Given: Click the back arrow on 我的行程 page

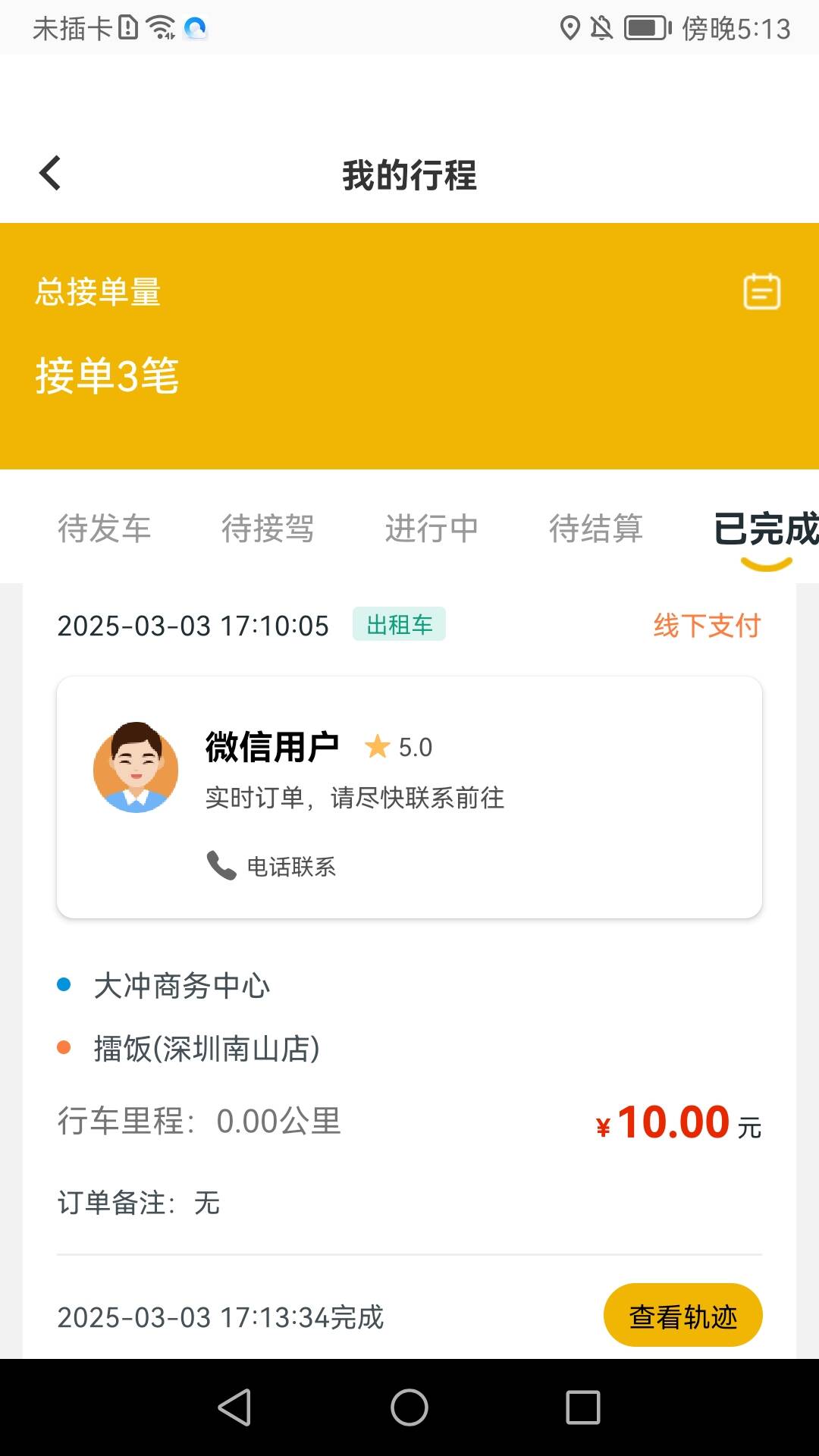Looking at the screenshot, I should pos(50,173).
